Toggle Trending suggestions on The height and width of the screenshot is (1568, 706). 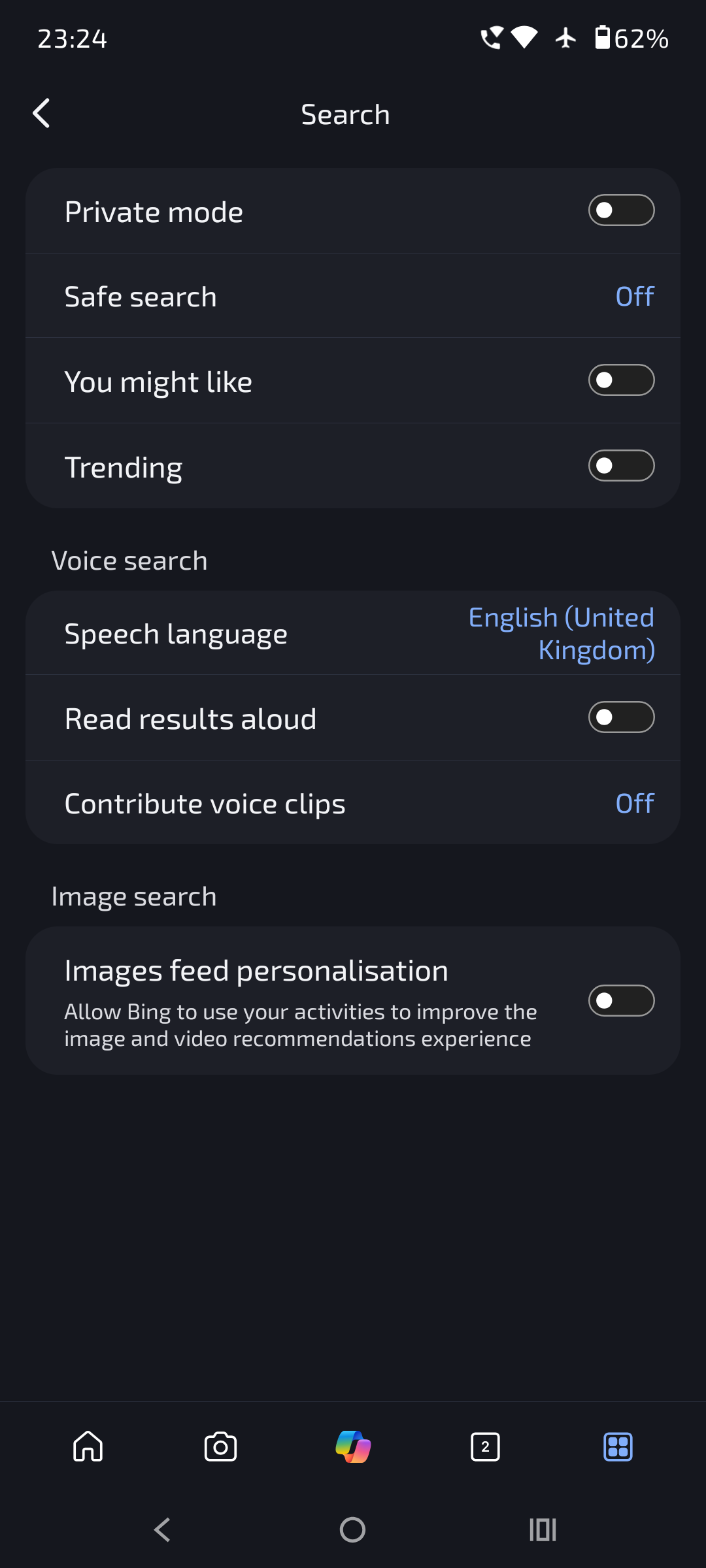tap(621, 466)
